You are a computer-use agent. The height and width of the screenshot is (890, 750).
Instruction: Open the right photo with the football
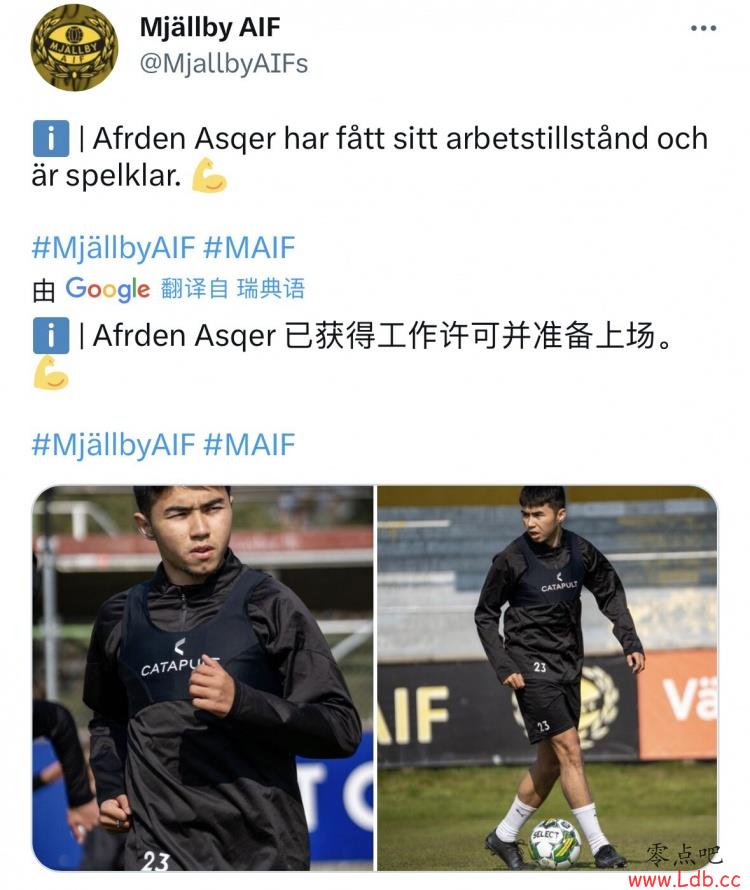pyautogui.click(x=547, y=678)
